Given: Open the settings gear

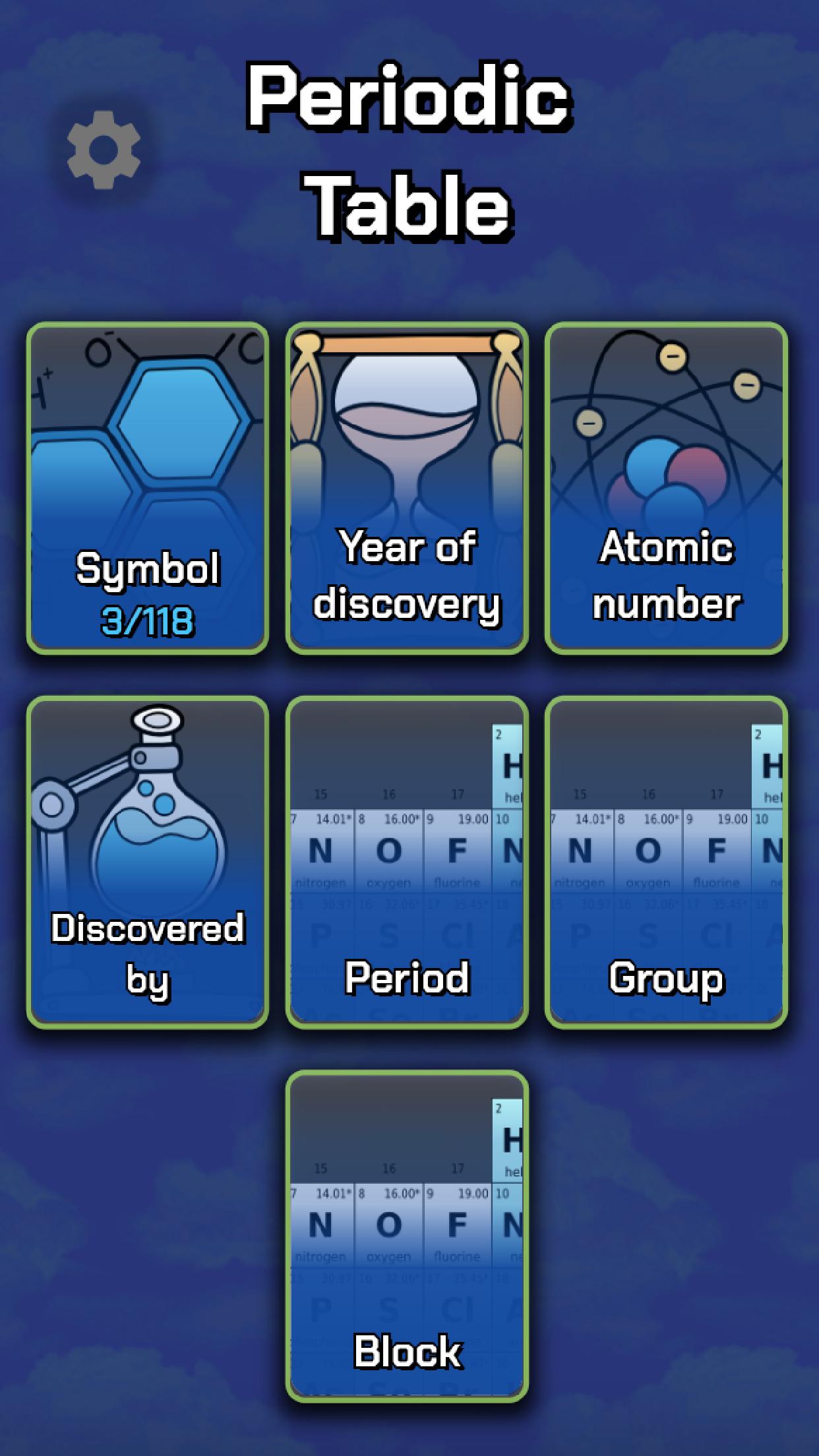Looking at the screenshot, I should click(104, 150).
